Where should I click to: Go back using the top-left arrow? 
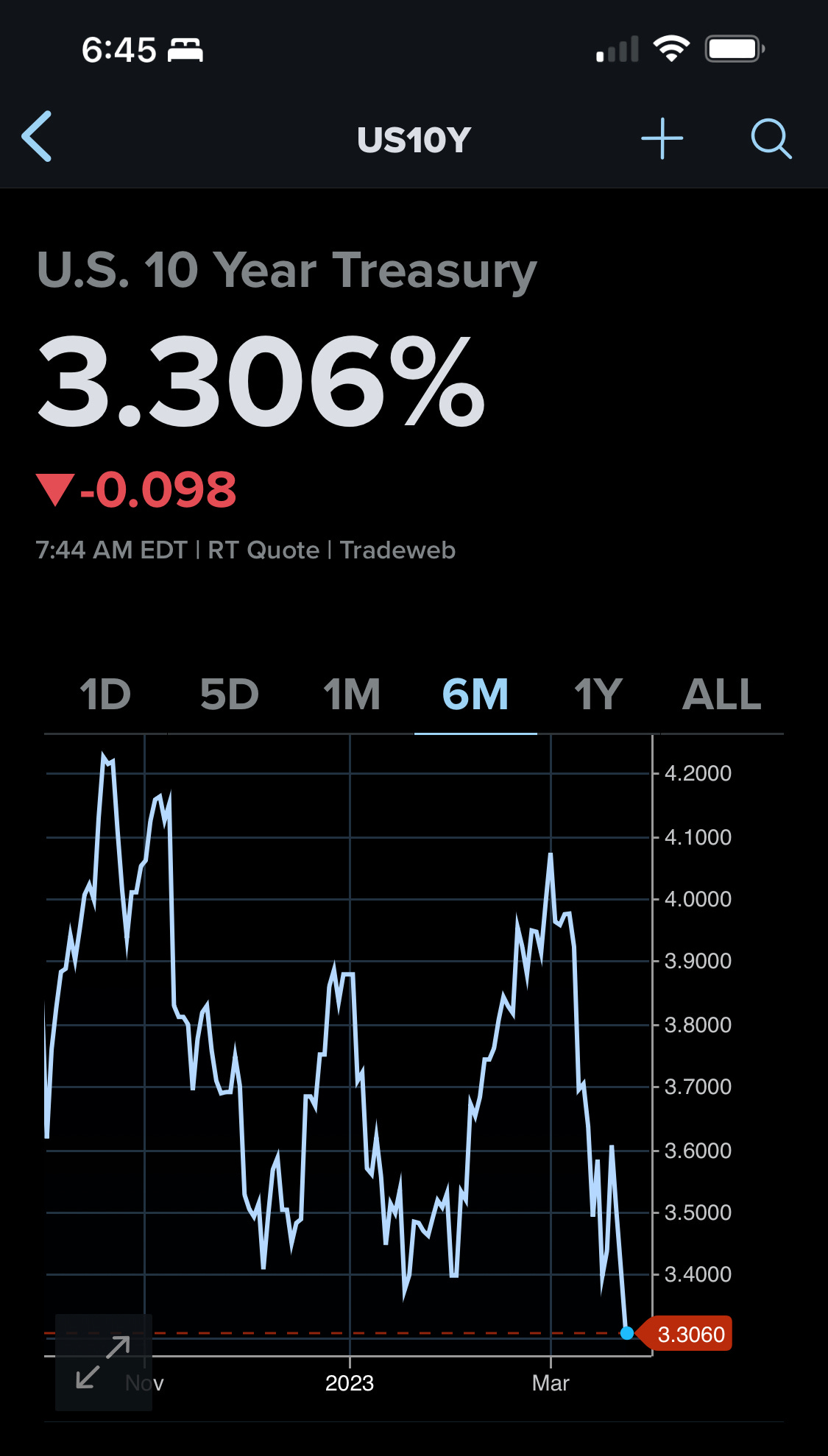(x=37, y=137)
